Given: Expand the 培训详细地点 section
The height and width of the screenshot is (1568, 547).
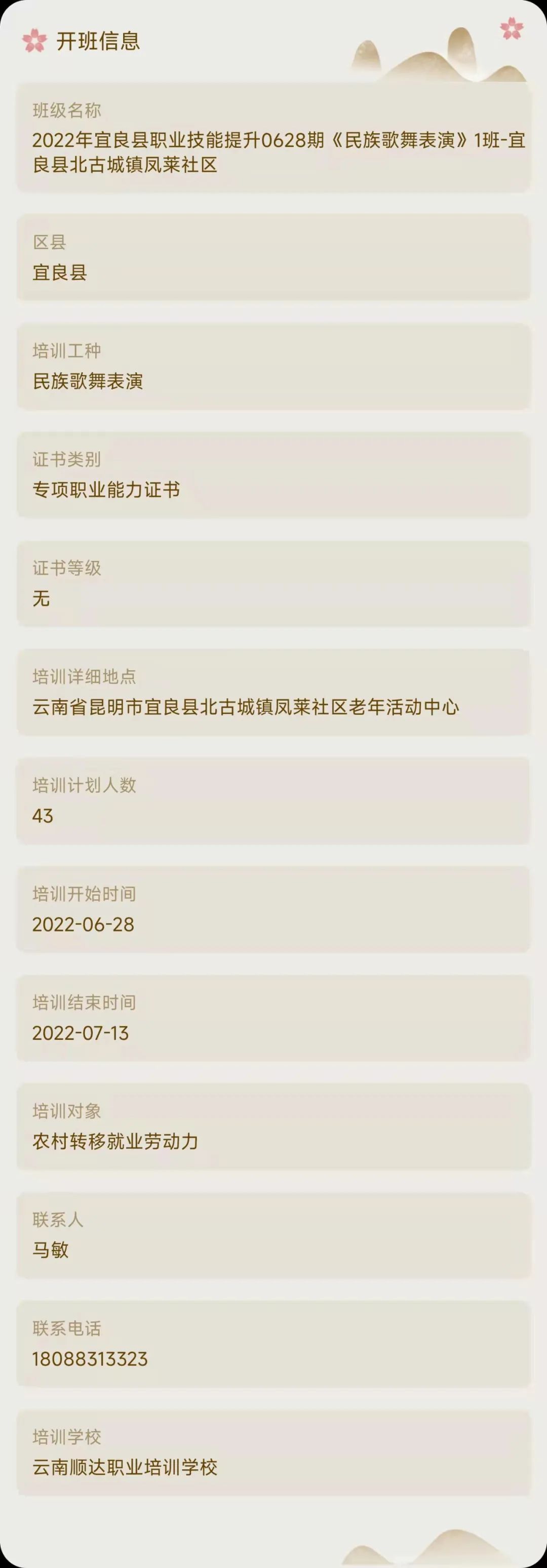Looking at the screenshot, I should click(273, 693).
